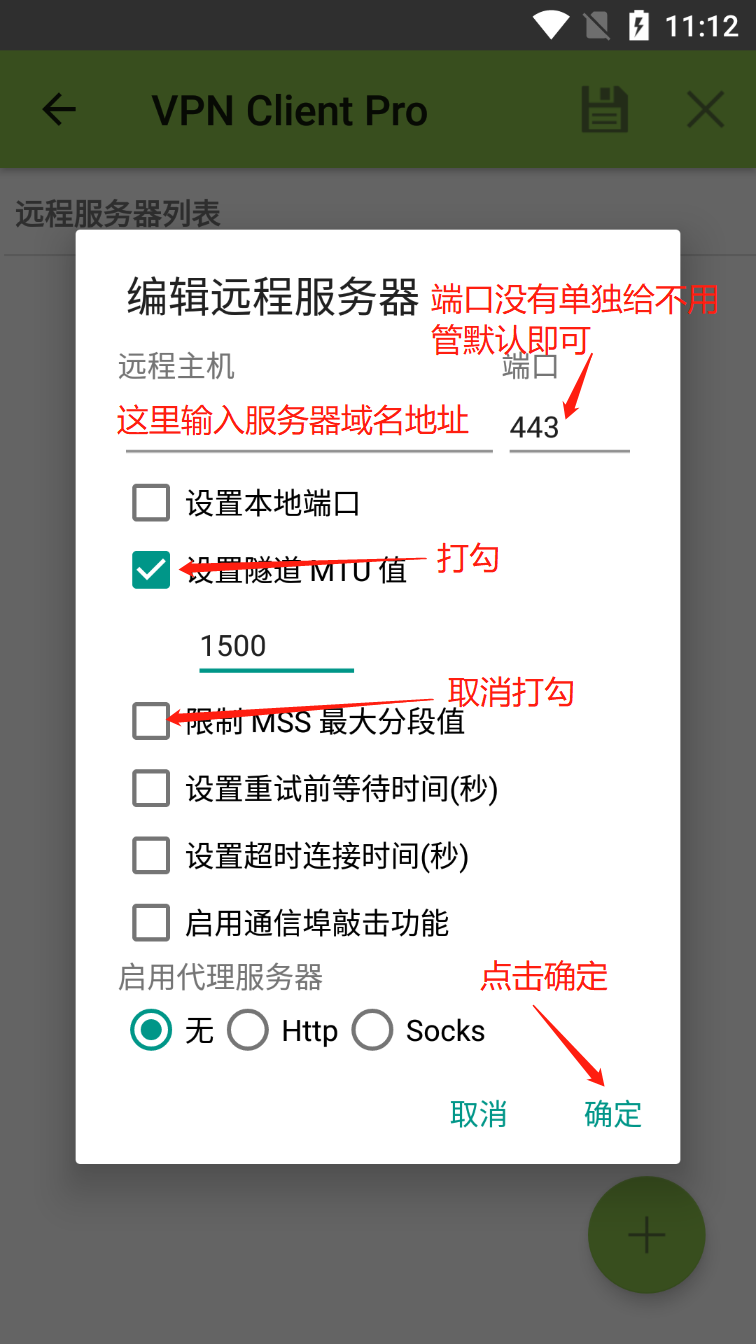This screenshot has height=1344, width=756.
Task: Uncheck the 设置隧道 MTU 值 checkbox
Action: (x=151, y=570)
